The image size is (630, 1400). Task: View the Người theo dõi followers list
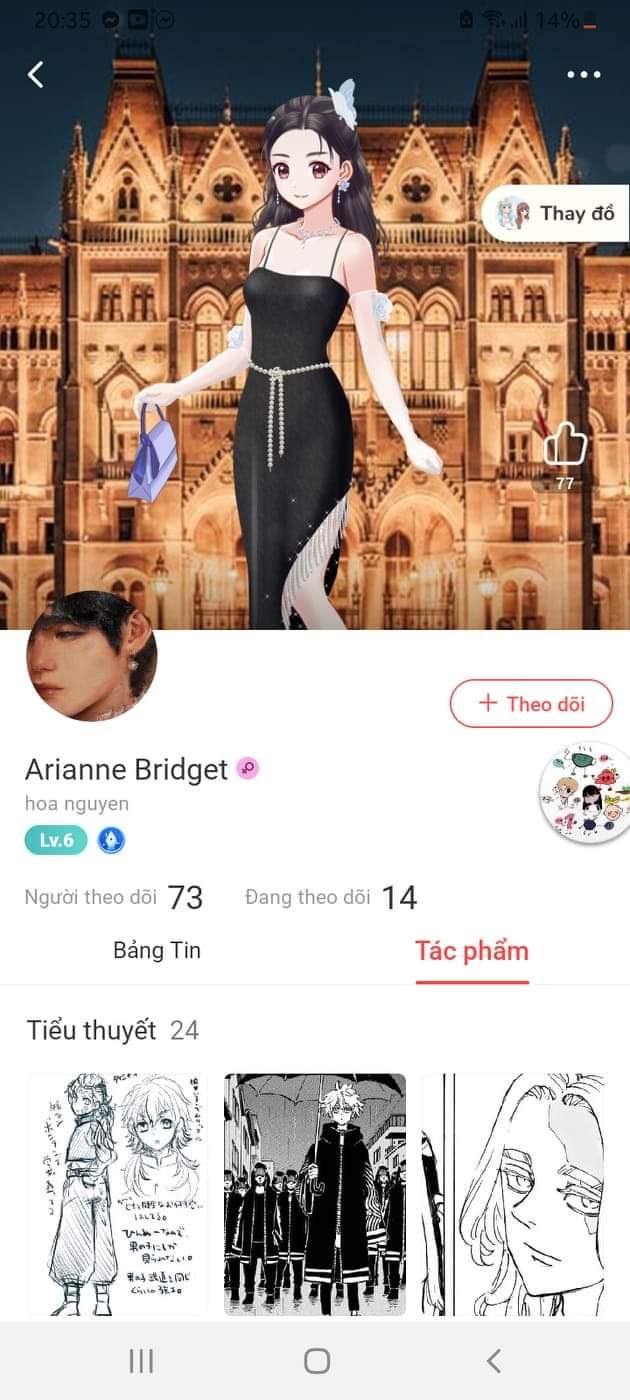point(113,897)
